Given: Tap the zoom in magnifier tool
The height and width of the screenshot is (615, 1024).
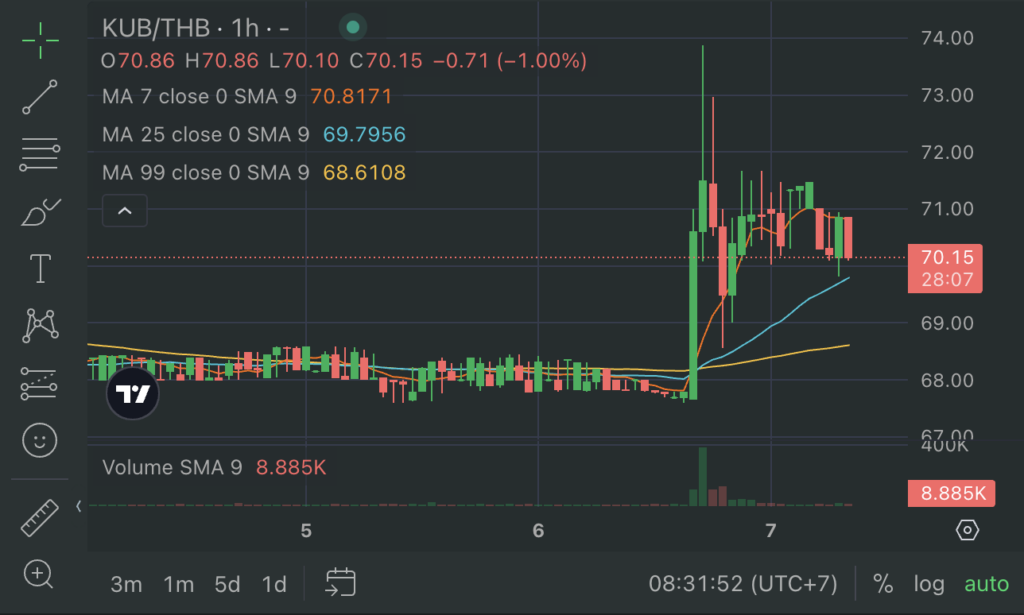Looking at the screenshot, I should point(38,574).
